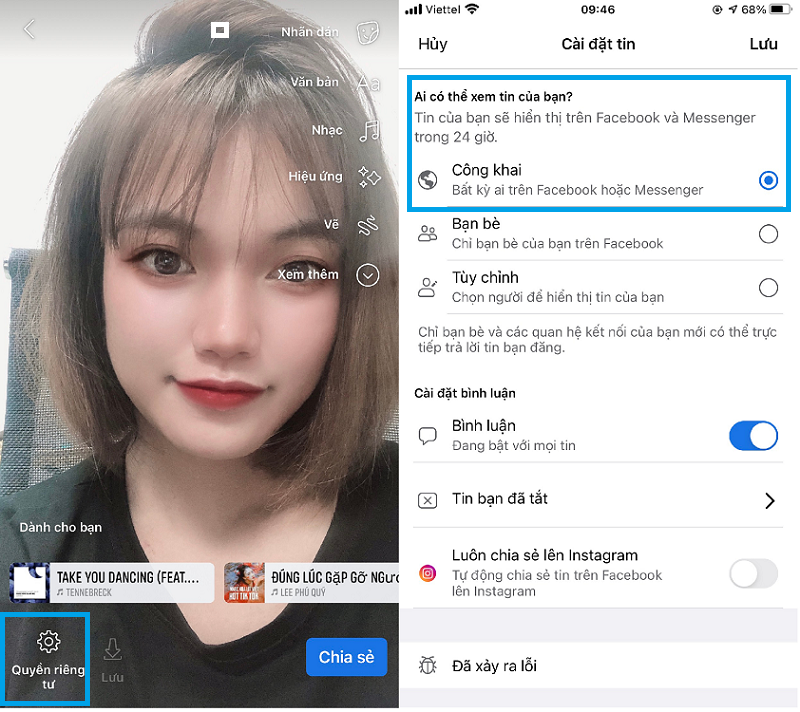This screenshot has width=800, height=712.
Task: Pick the song Take You Dancing
Action: 112,583
